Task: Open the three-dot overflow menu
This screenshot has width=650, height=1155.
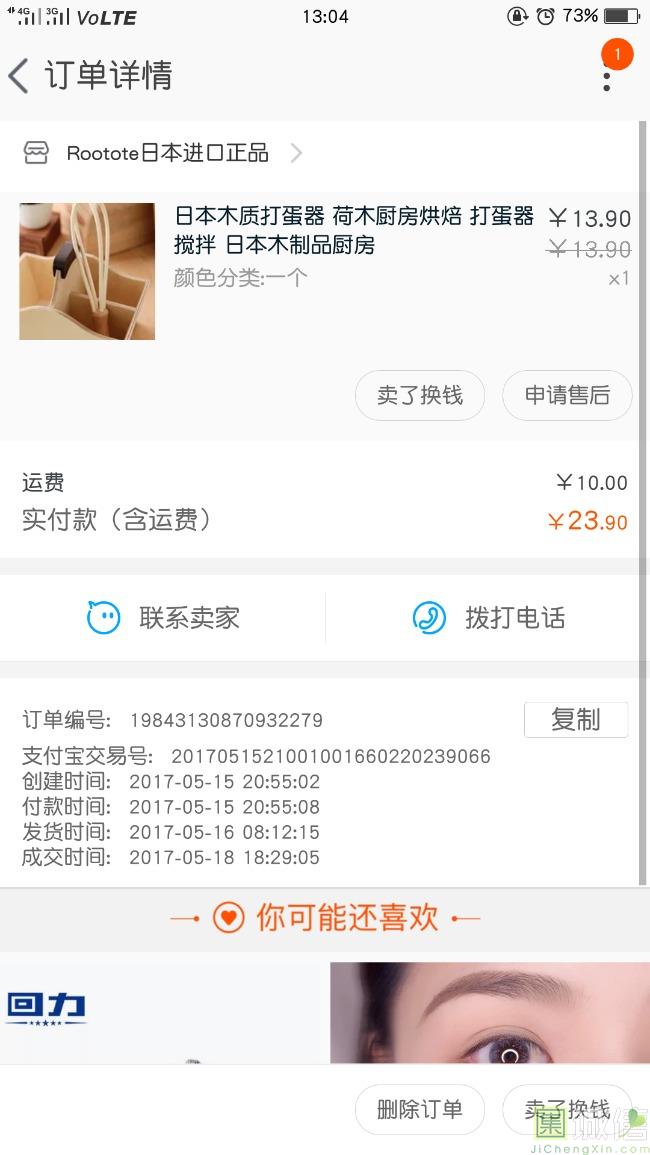Action: pyautogui.click(x=606, y=74)
